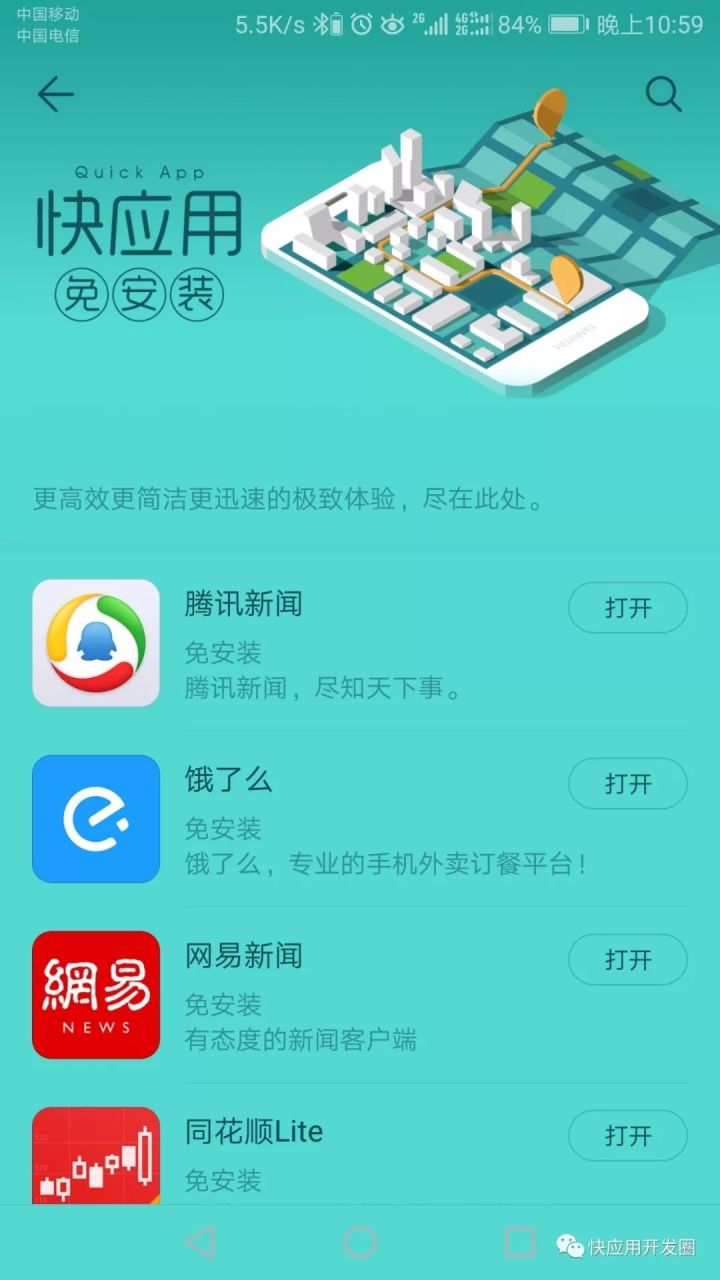The height and width of the screenshot is (1280, 720).
Task: Tap the system back triangle
Action: click(201, 1242)
